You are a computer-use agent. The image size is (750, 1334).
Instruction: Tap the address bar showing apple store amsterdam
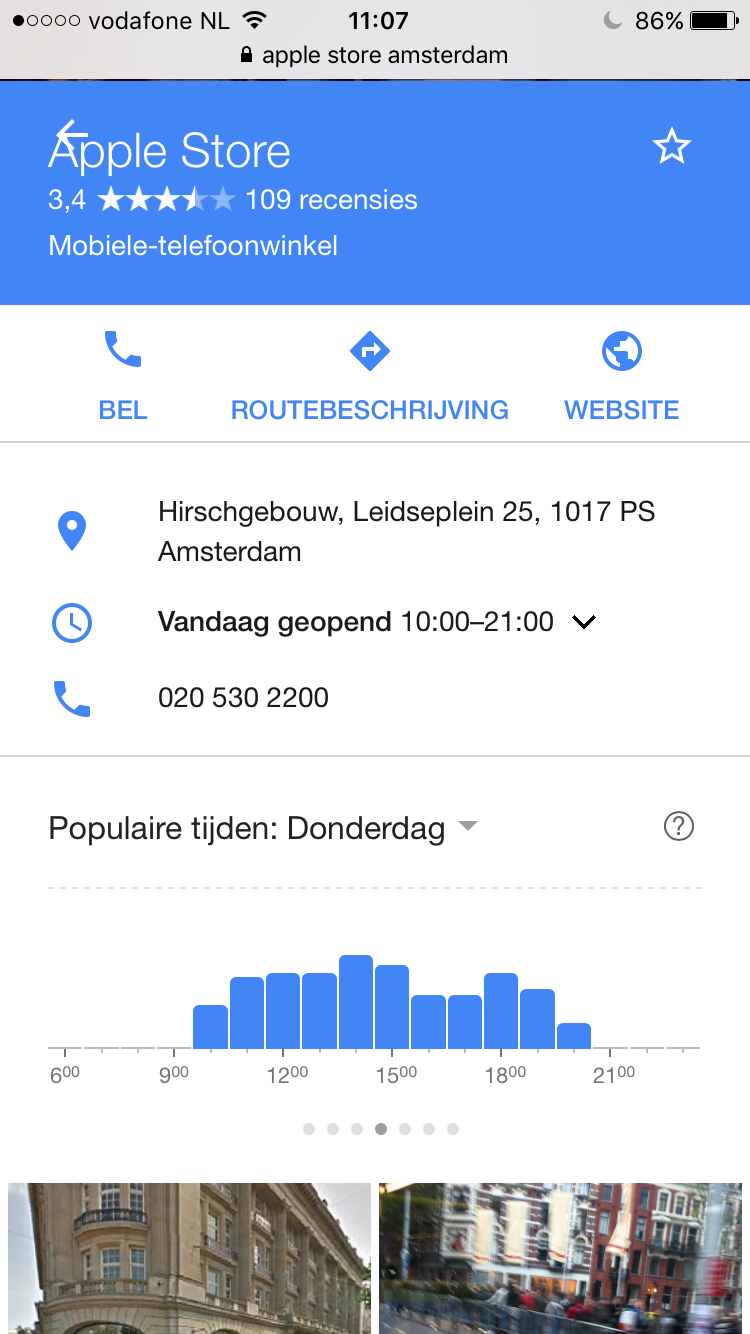coord(375,55)
